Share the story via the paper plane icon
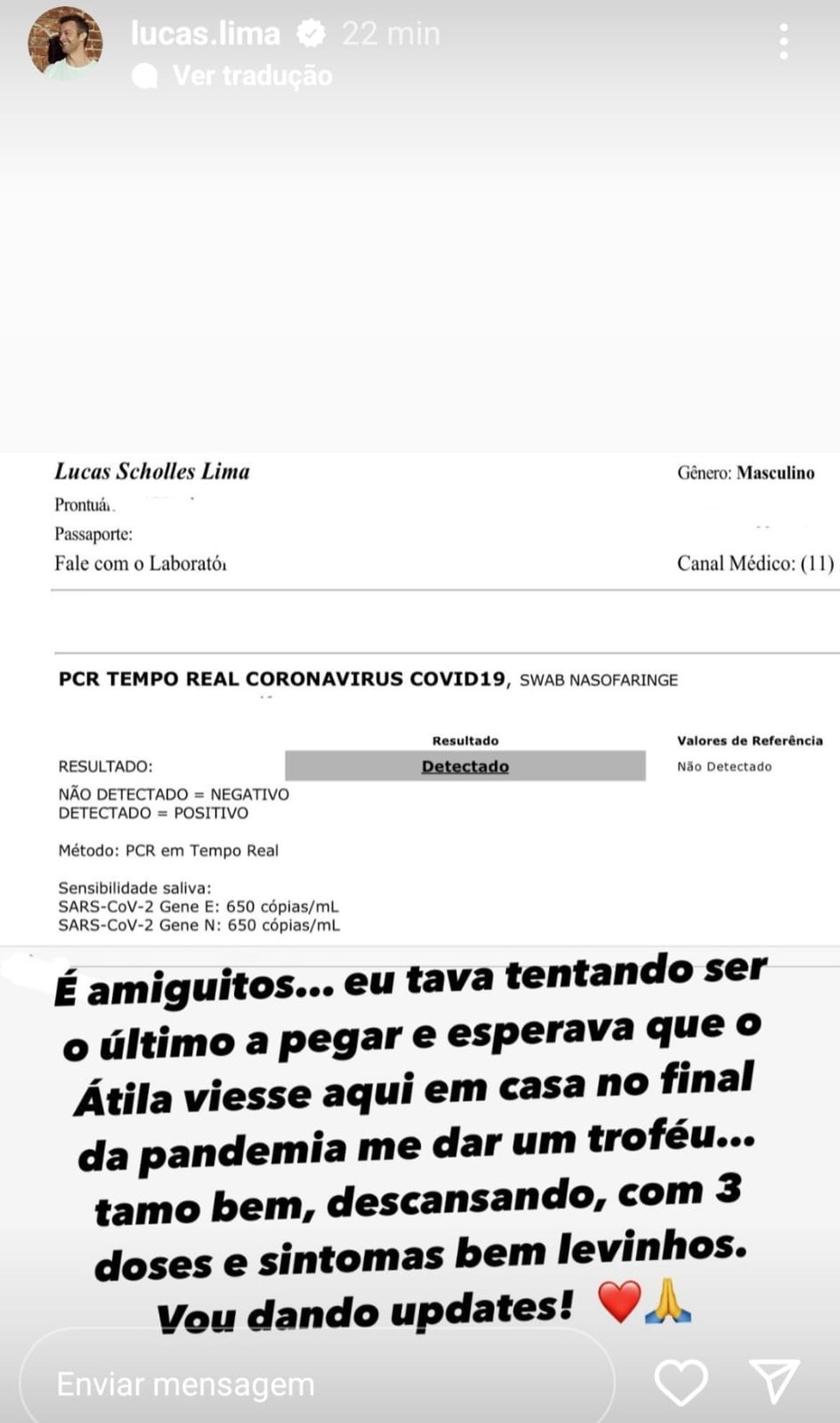The image size is (840, 1423). click(775, 1379)
